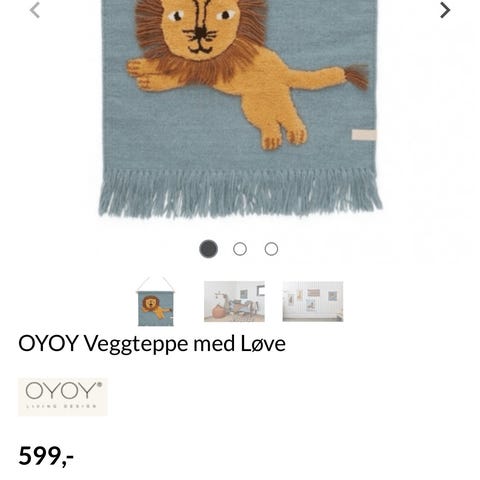Screen dimensions: 480x480
Task: Select the first filled carousel dot
Action: 208,249
